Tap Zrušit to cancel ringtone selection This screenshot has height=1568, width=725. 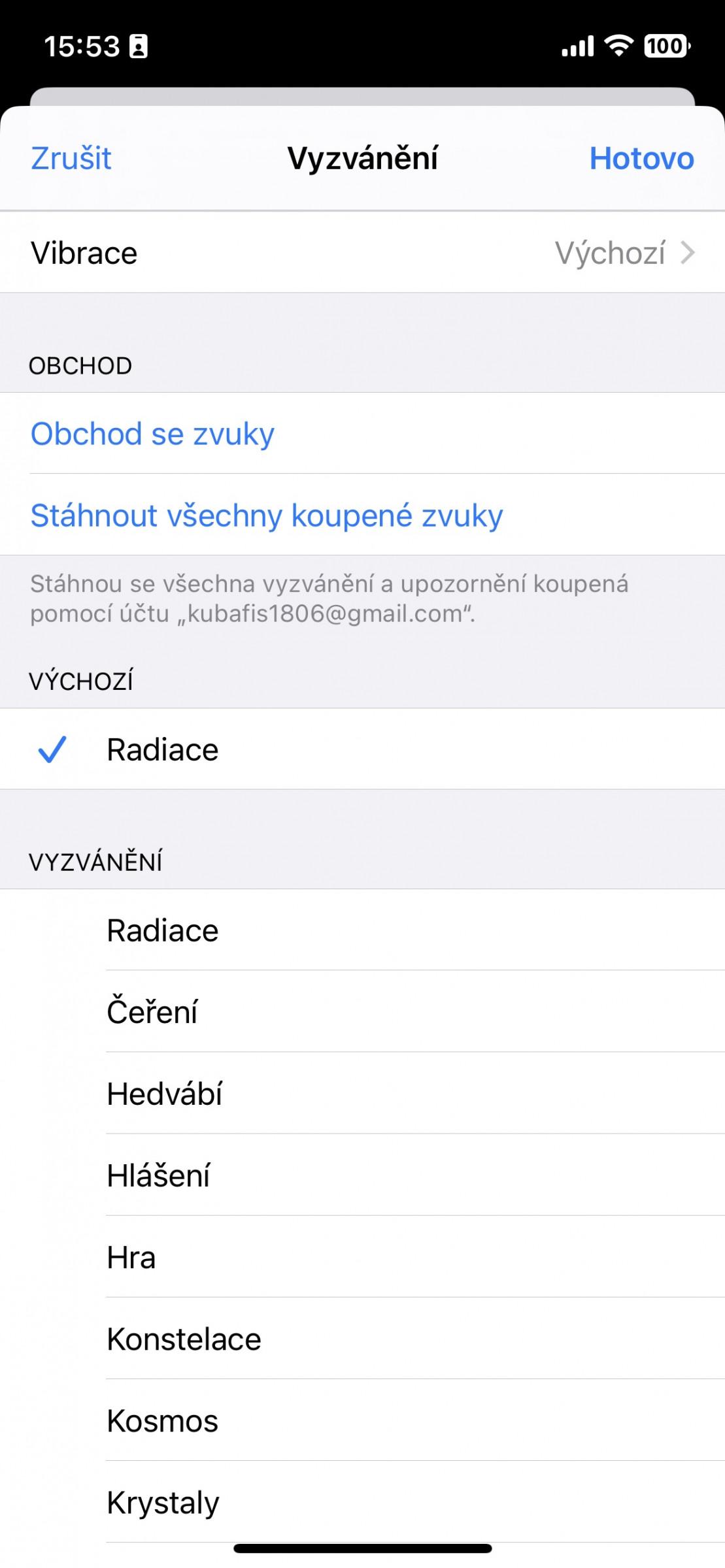click(x=71, y=158)
